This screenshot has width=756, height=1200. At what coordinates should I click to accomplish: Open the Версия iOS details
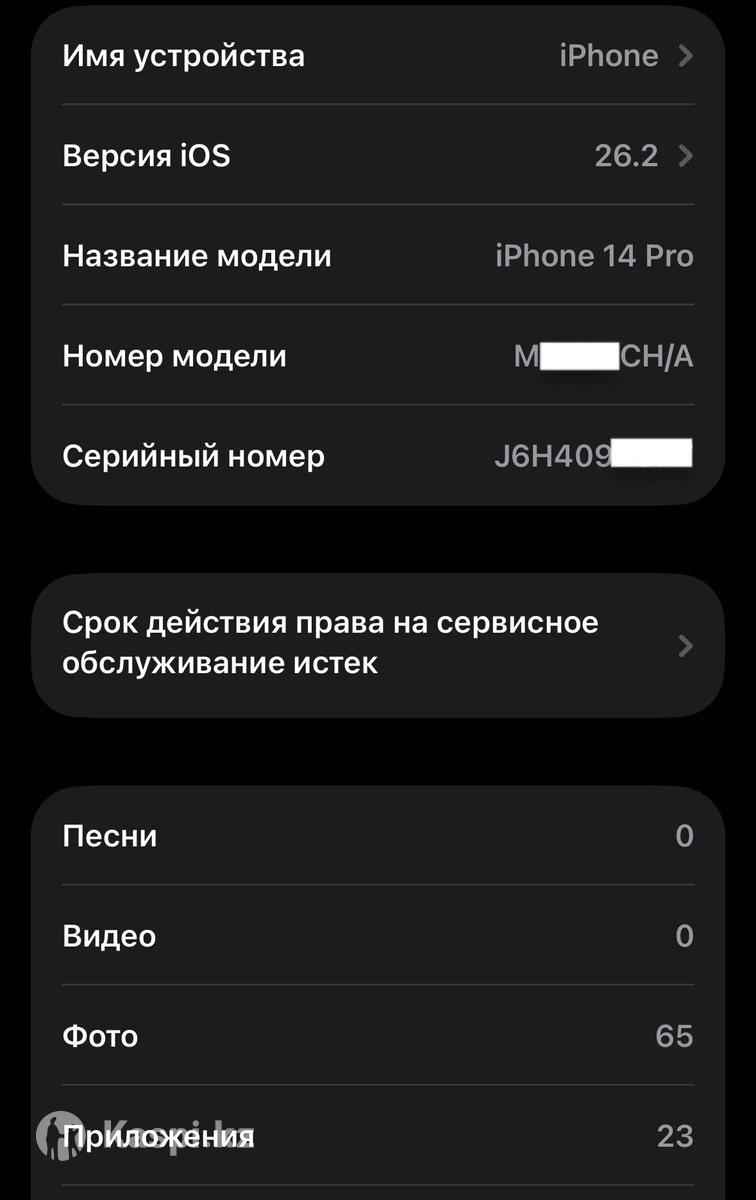(x=377, y=156)
